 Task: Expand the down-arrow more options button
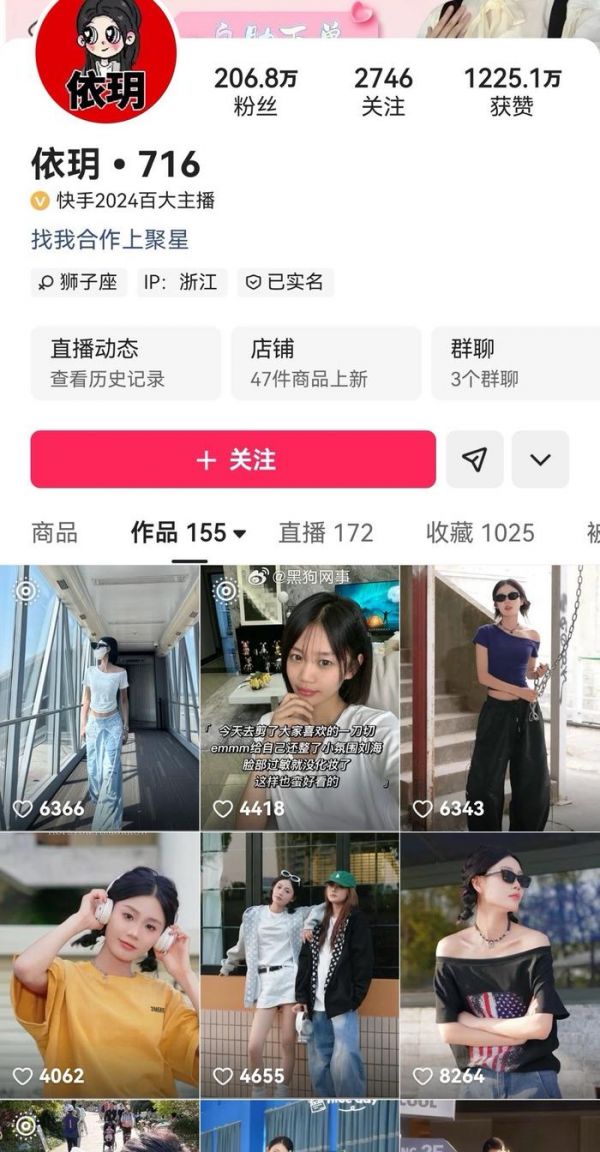coord(540,459)
